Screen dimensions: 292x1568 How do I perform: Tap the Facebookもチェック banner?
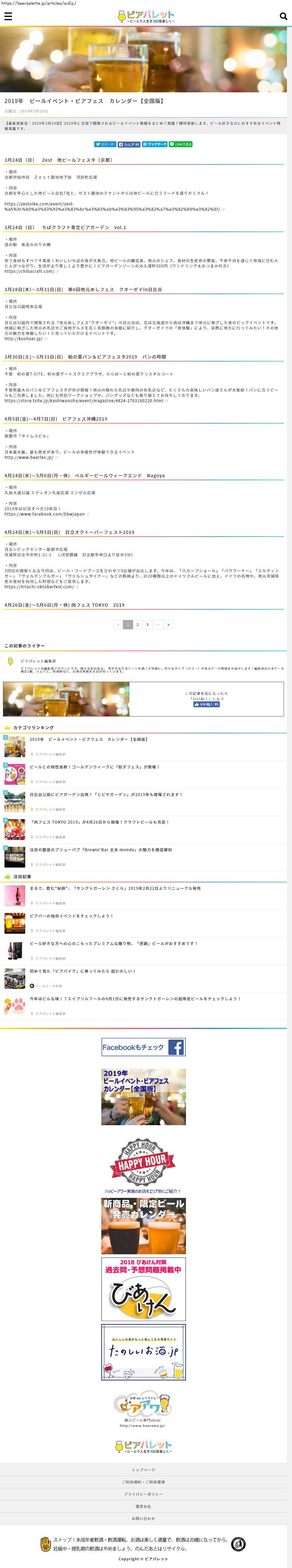pyautogui.click(x=143, y=1047)
